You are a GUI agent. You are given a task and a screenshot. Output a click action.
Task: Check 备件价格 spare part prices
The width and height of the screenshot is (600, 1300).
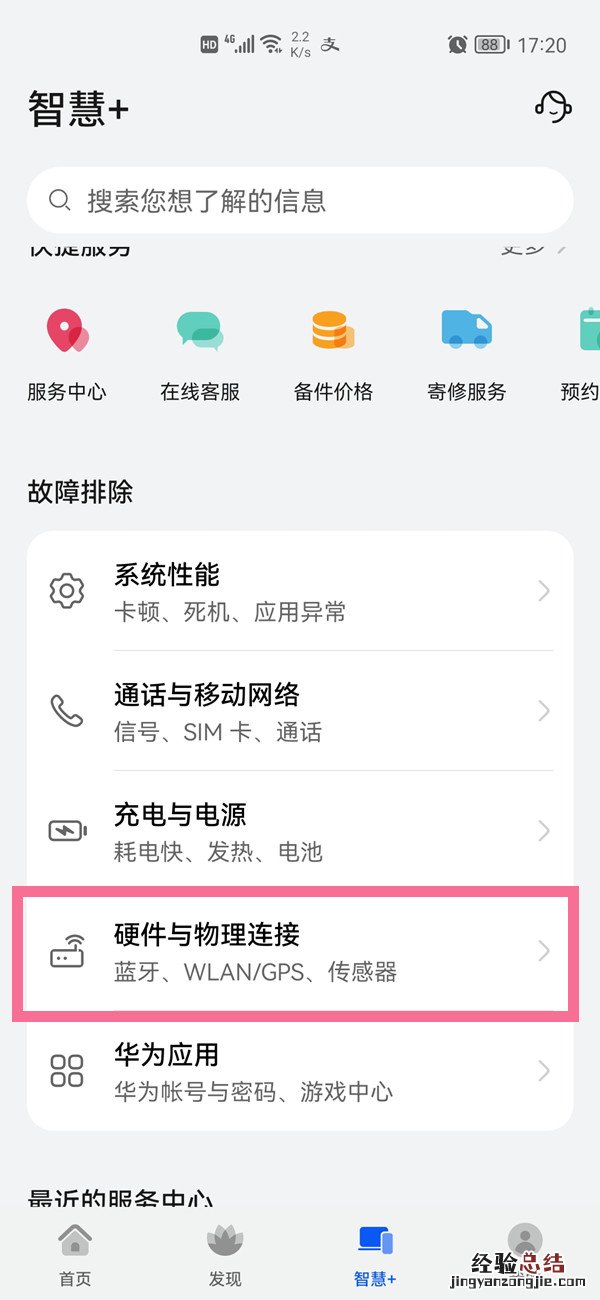coord(333,354)
